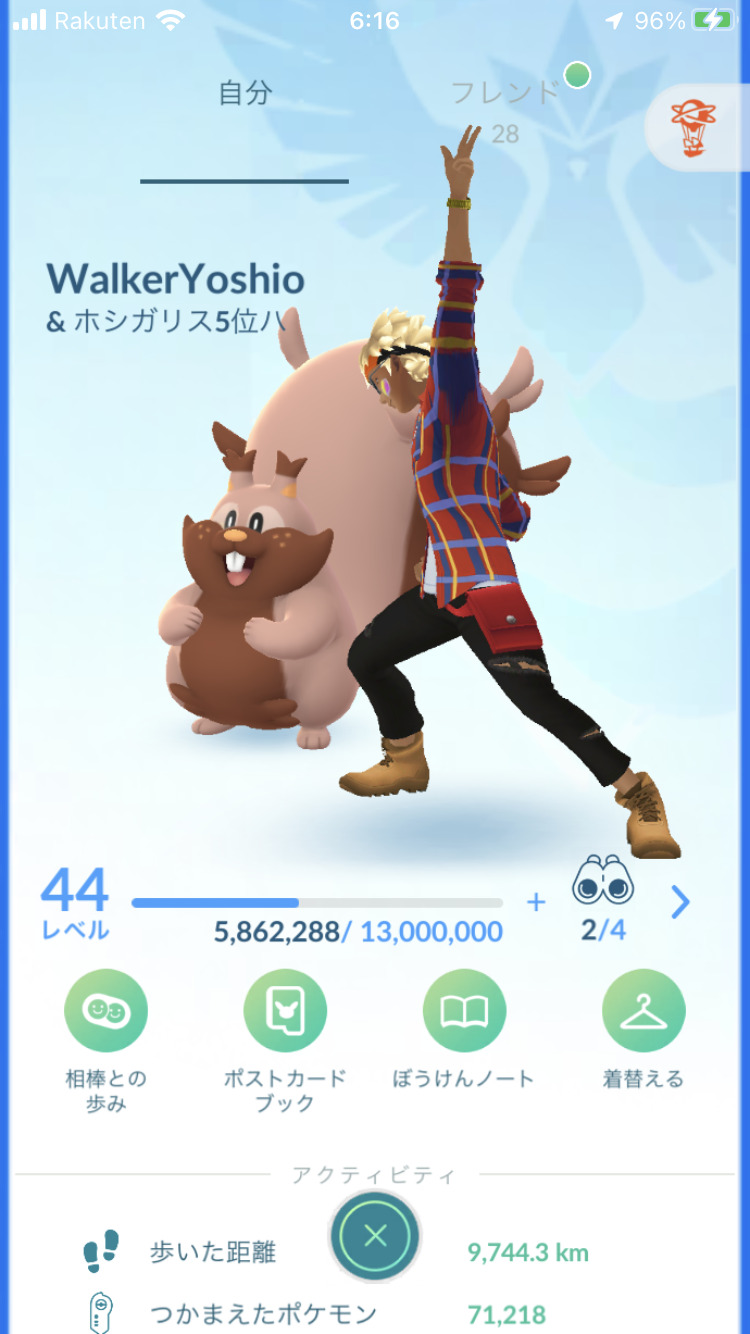
Task: Open the ポストカードブック
Action: (x=285, y=1011)
